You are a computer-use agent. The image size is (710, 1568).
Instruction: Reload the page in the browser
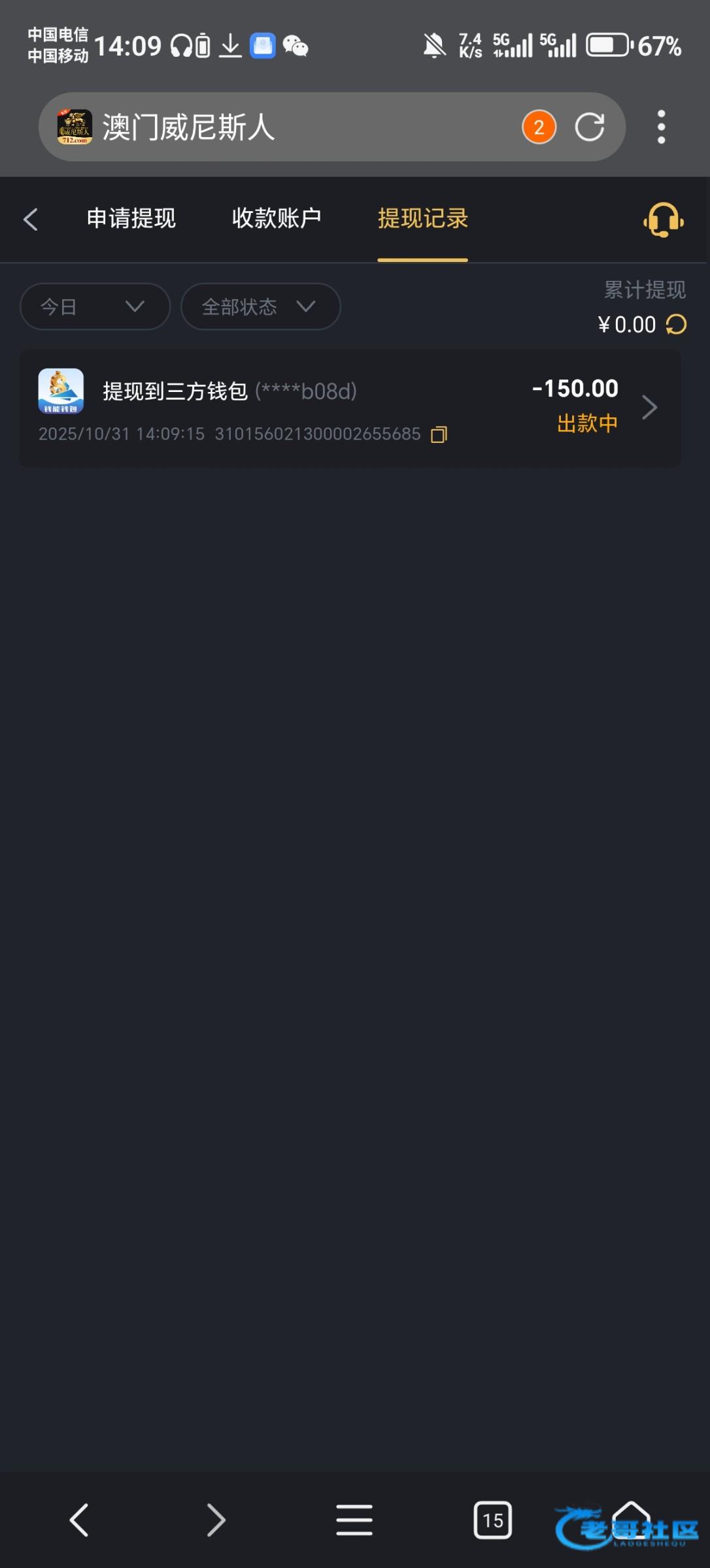tap(589, 127)
